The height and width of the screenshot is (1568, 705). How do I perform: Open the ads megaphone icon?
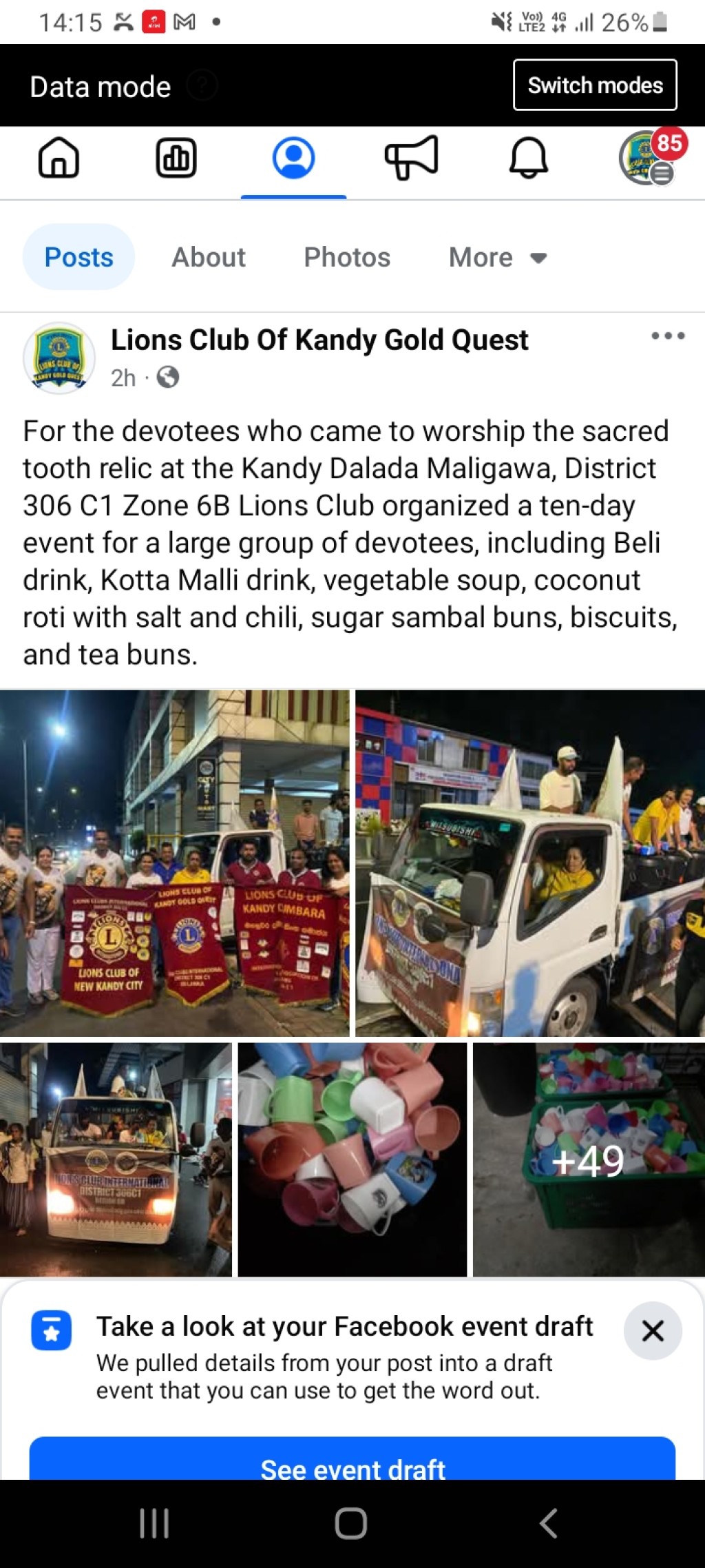tap(411, 158)
